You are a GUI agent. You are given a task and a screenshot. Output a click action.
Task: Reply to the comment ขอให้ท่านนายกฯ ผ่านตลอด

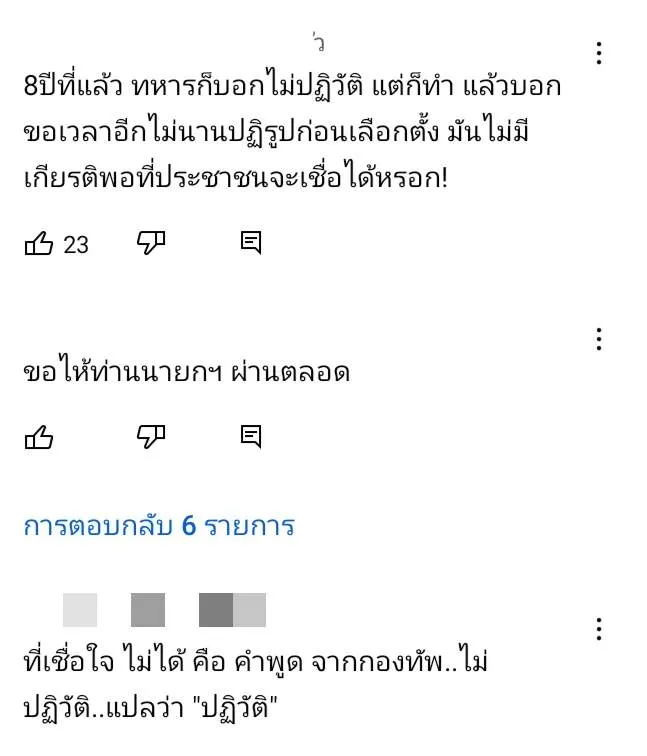pos(251,436)
